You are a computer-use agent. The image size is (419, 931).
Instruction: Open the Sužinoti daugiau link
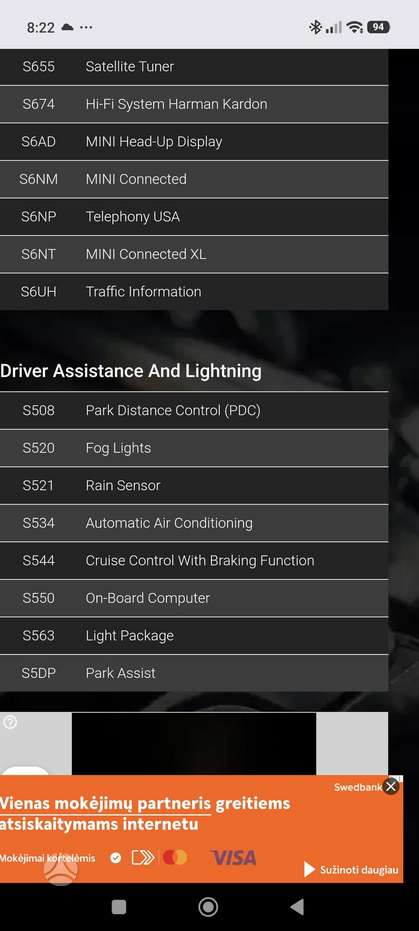pos(351,870)
